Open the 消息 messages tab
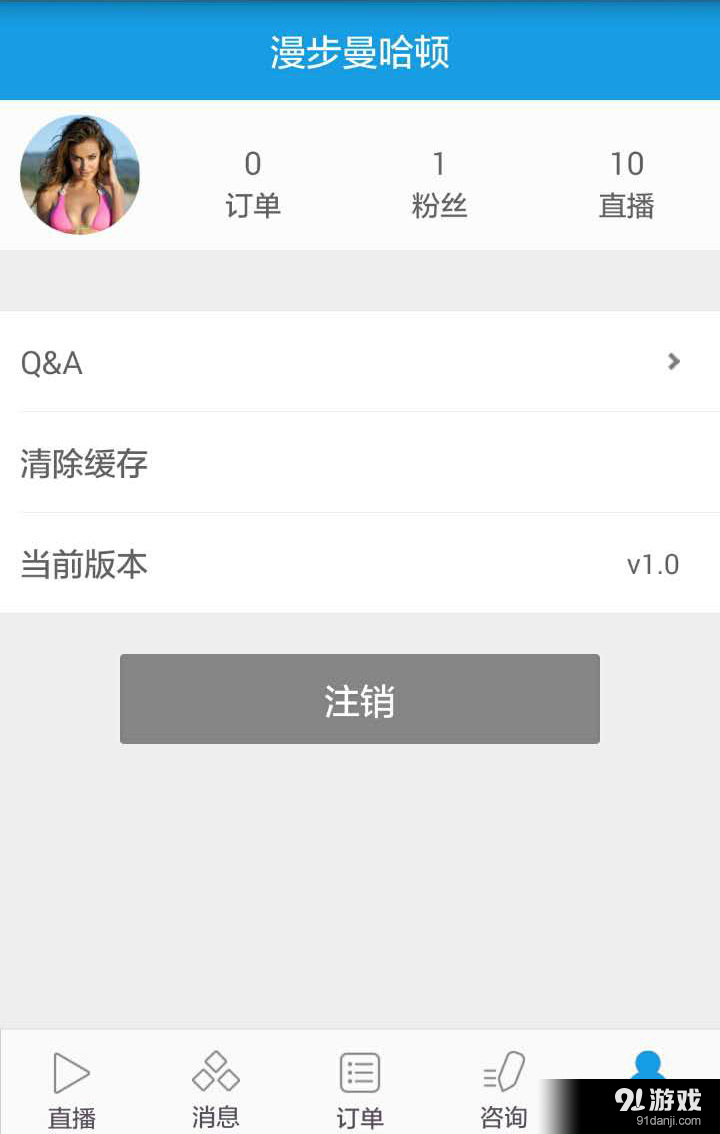Viewport: 720px width, 1134px height. [216, 1088]
